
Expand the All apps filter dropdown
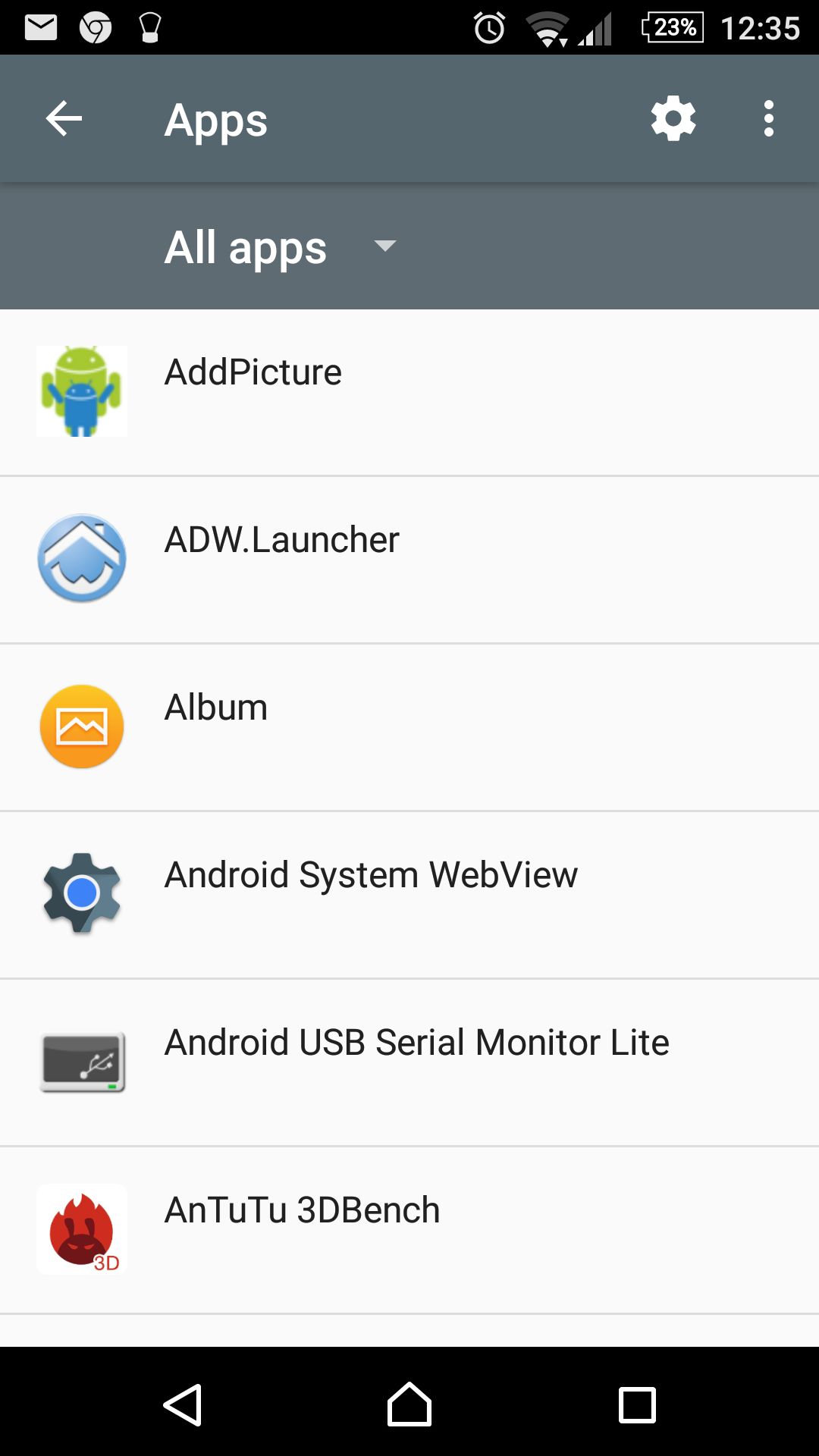(x=281, y=246)
